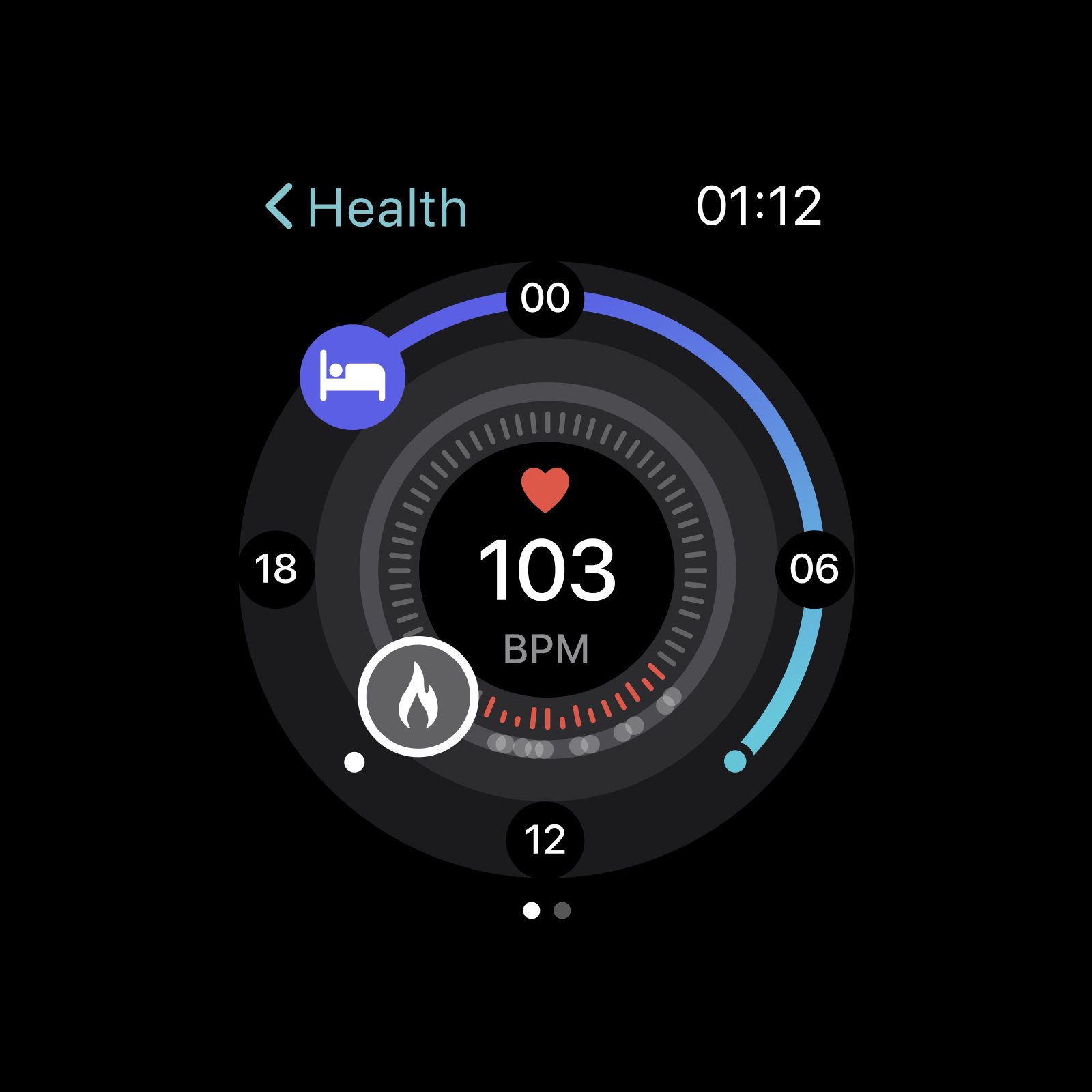Open the calories flame icon
Image resolution: width=1092 pixels, height=1092 pixels.
[418, 696]
